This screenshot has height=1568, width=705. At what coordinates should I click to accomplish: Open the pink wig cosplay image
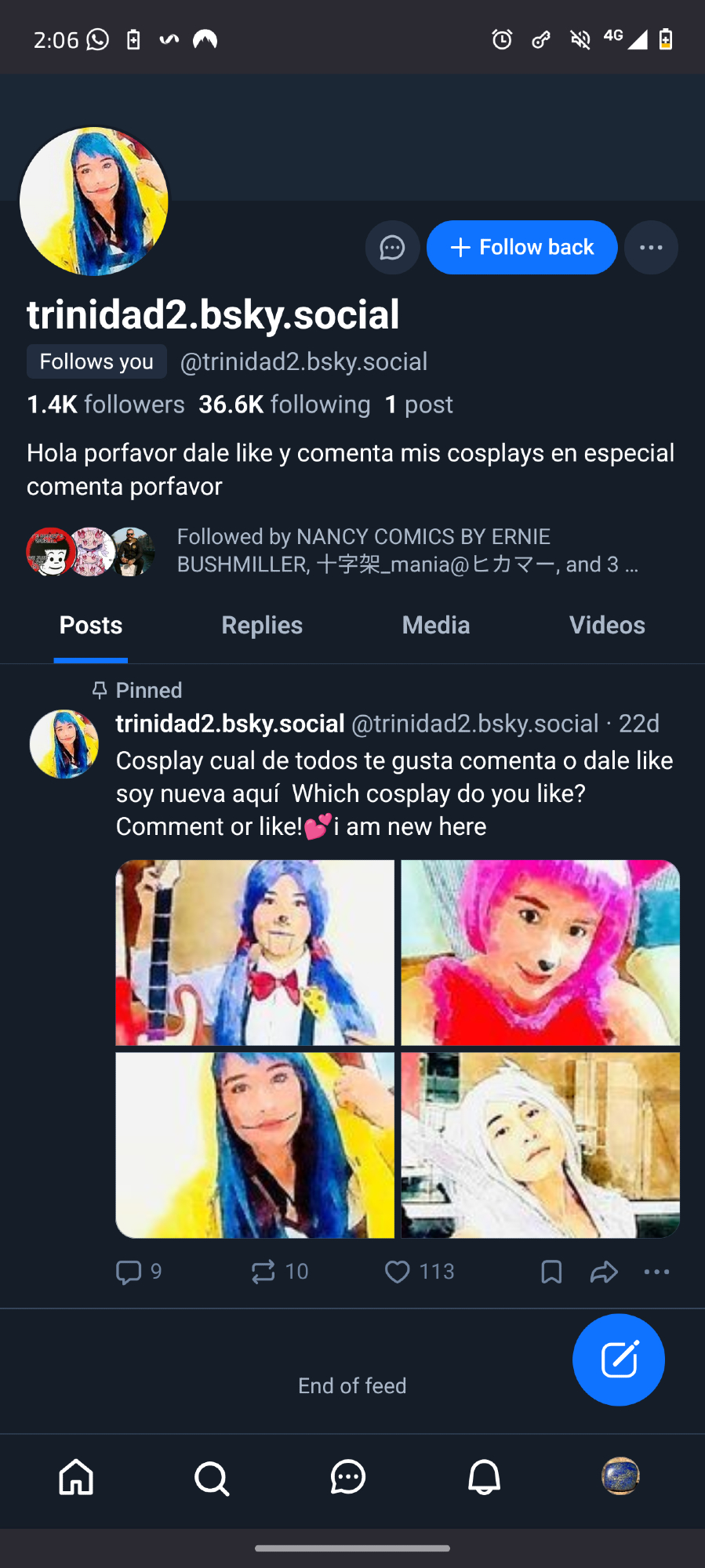click(x=540, y=953)
